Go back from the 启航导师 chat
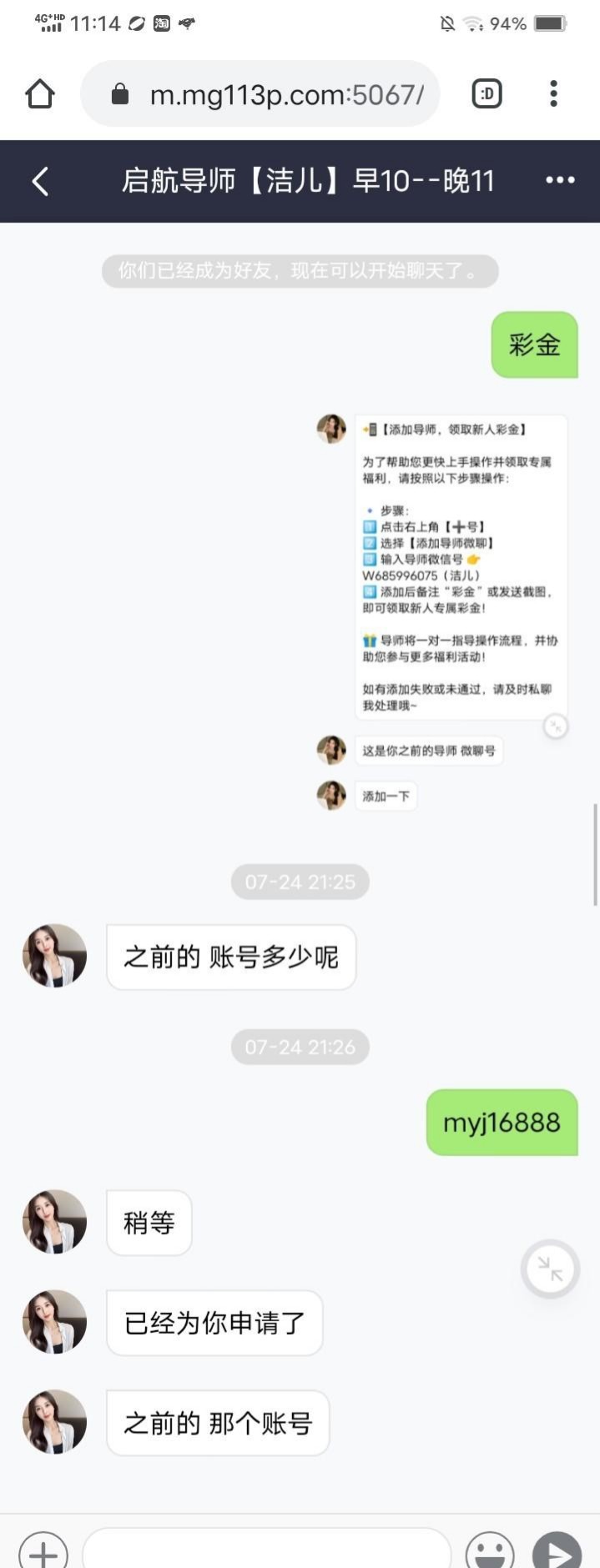 (39, 181)
